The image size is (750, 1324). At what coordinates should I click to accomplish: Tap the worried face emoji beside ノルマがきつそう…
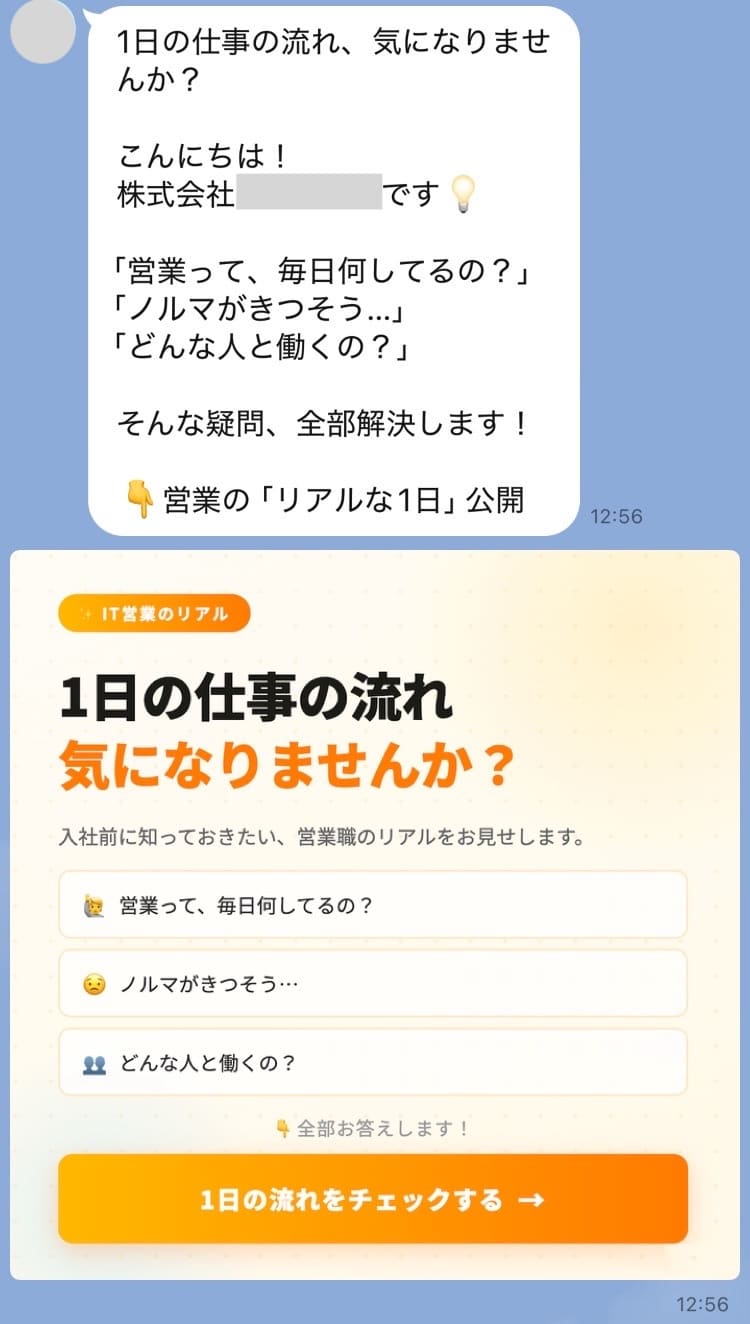[95, 983]
